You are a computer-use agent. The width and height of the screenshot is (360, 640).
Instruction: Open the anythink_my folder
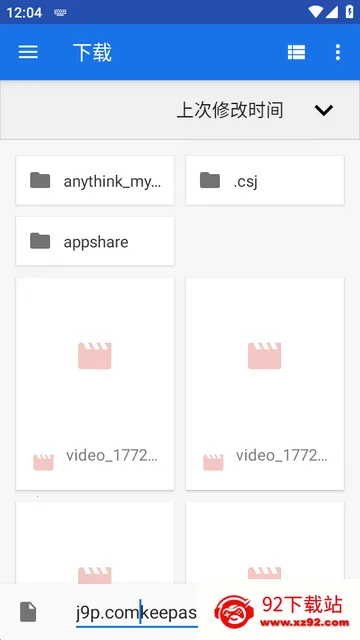pos(95,180)
